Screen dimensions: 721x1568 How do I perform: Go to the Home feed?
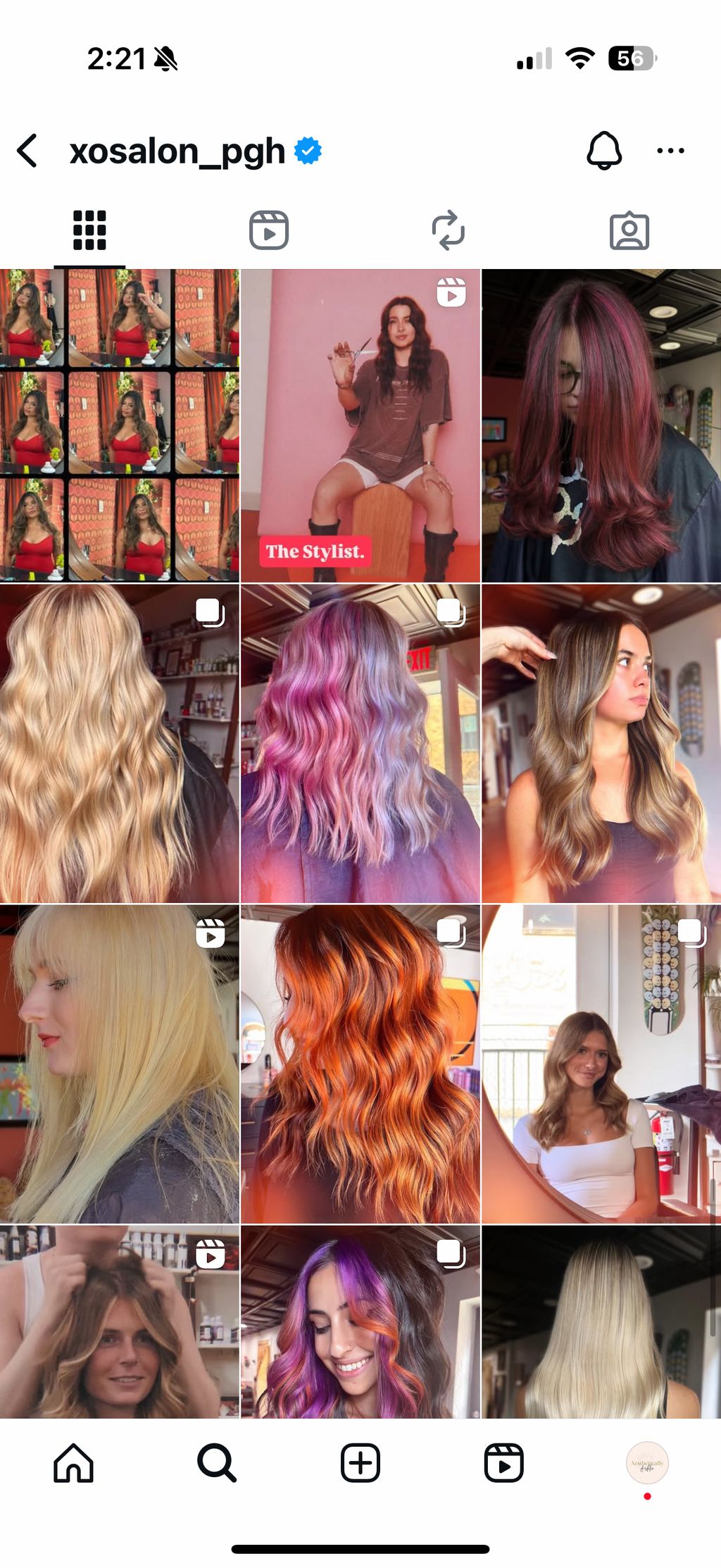click(x=73, y=1463)
